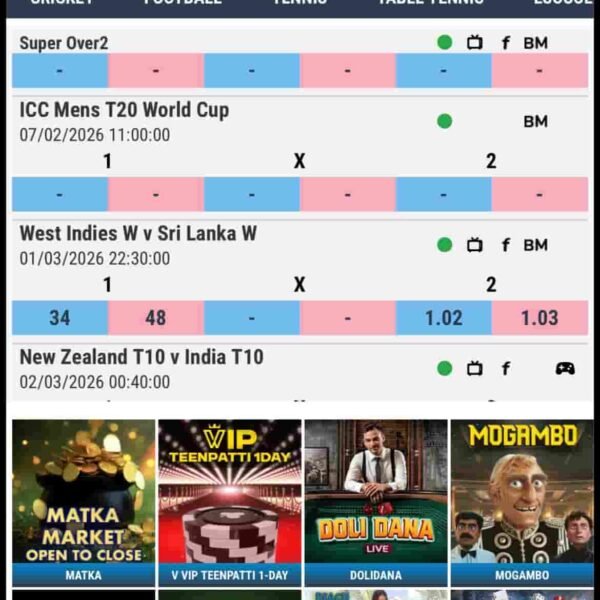
Task: Watch live TV for Super Over2
Action: pyautogui.click(x=475, y=43)
